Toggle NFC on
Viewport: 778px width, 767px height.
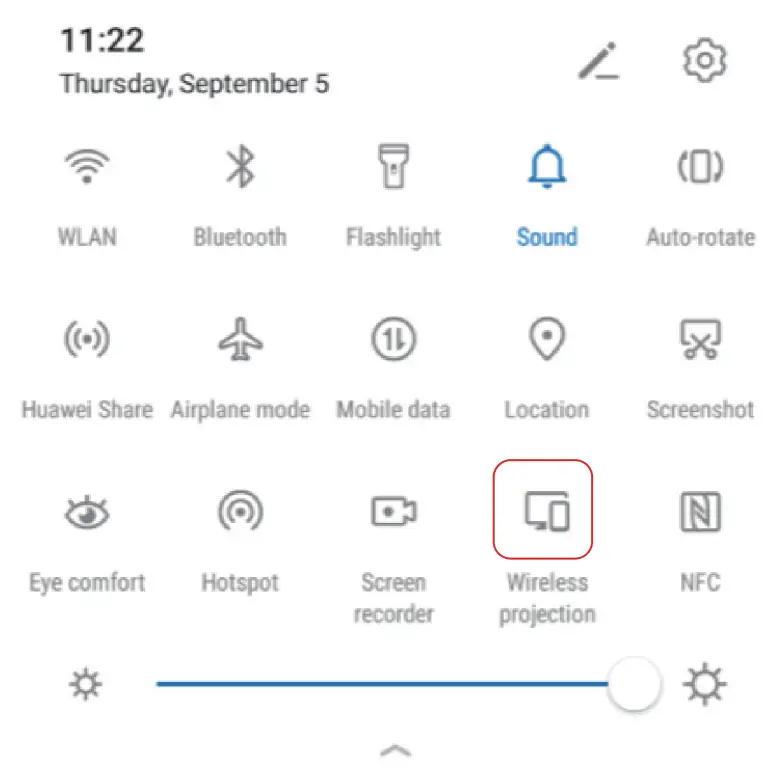[x=700, y=512]
